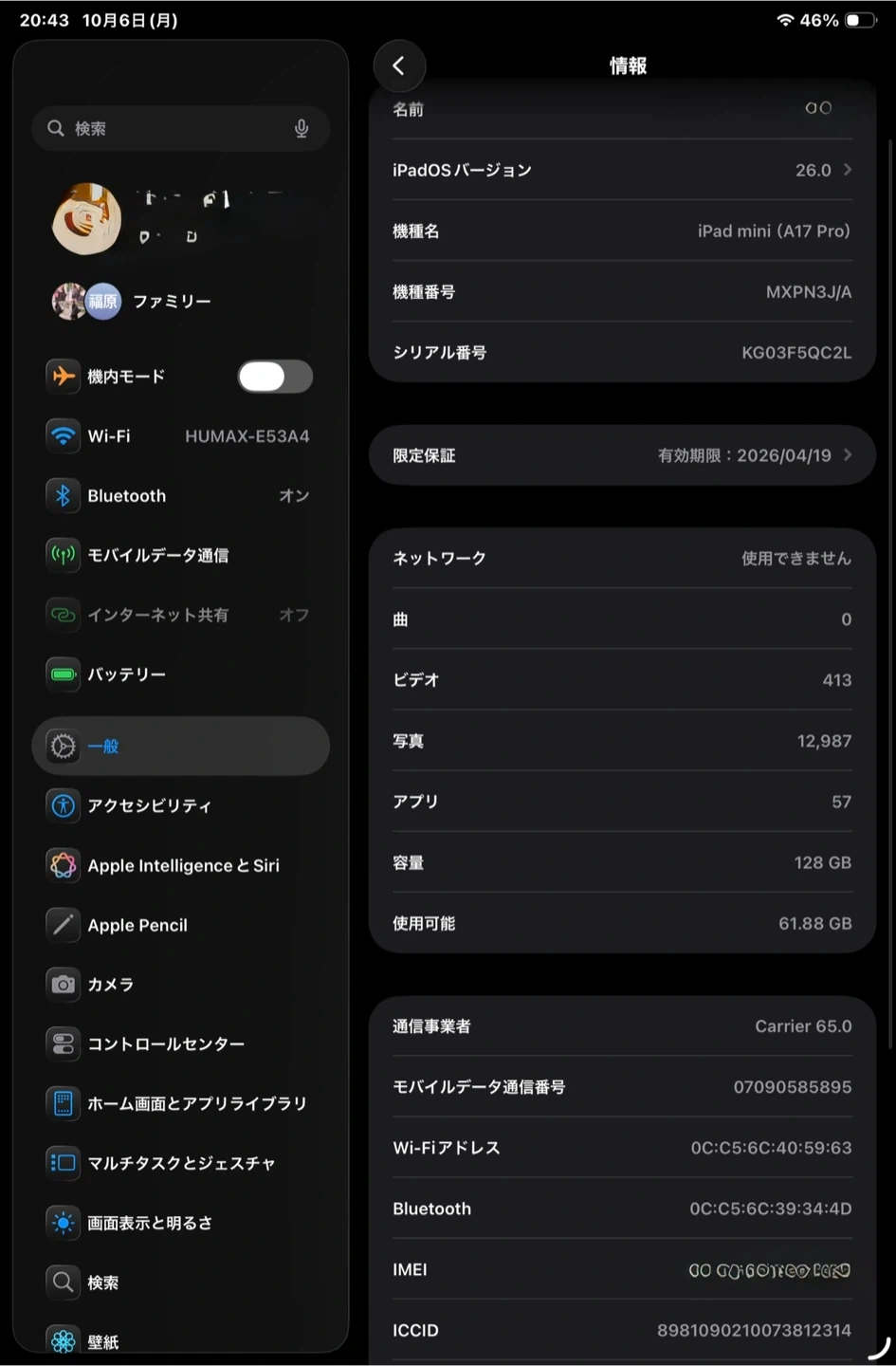Open 画面表示と明るさ settings
This screenshot has width=896, height=1366.
pyautogui.click(x=180, y=1223)
